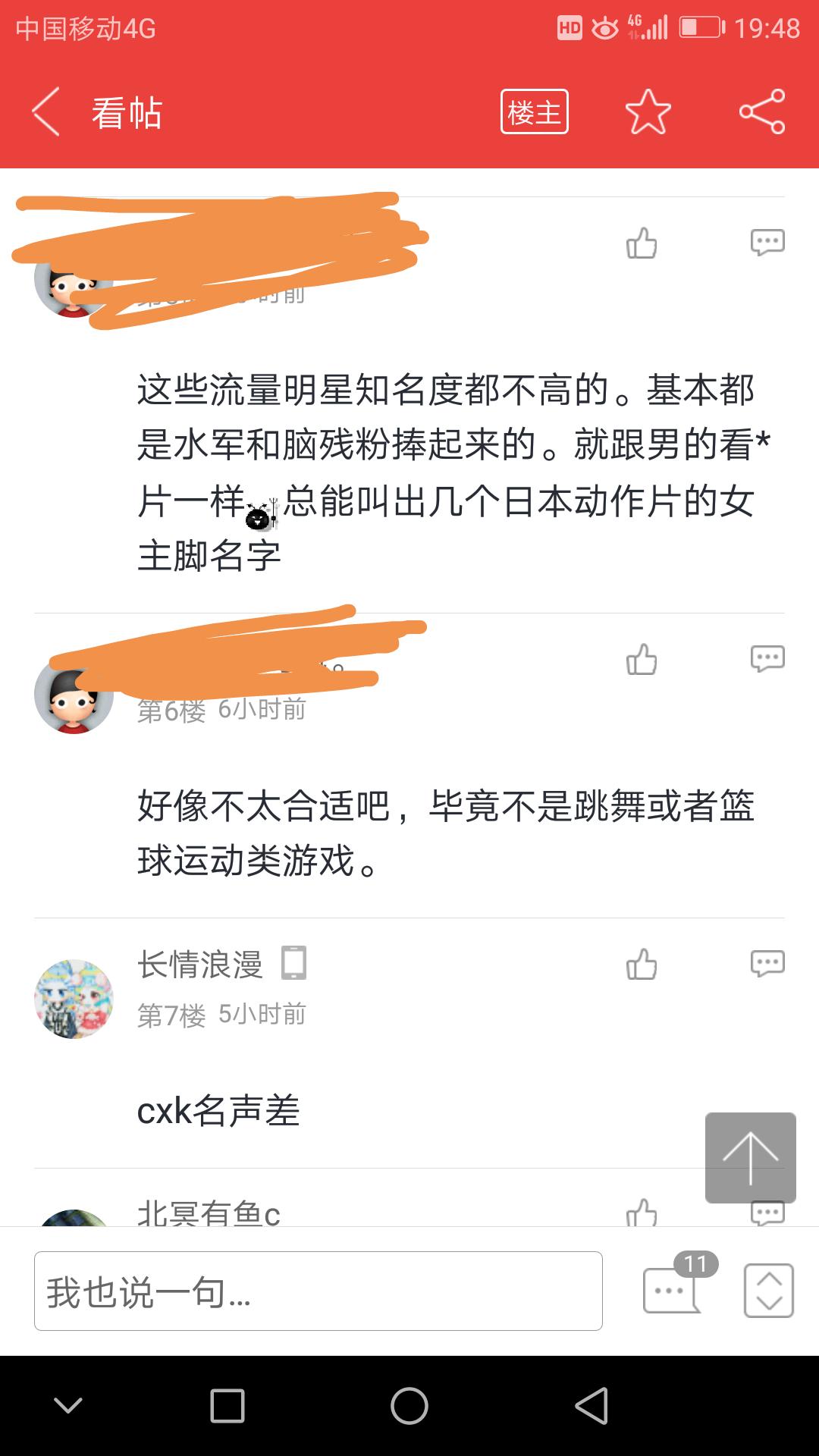Open recent apps from navigation bar
Image resolution: width=819 pixels, height=1456 pixels.
(227, 1406)
